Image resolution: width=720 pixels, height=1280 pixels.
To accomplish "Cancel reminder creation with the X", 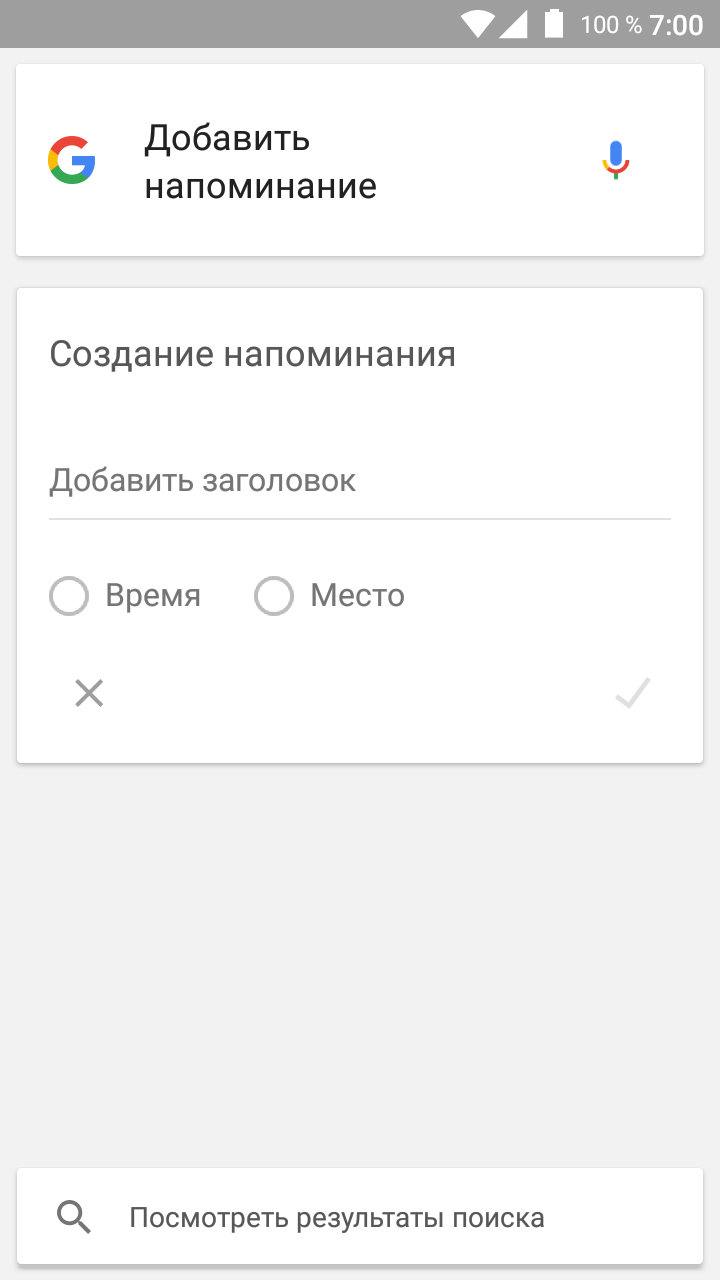I will coord(89,693).
